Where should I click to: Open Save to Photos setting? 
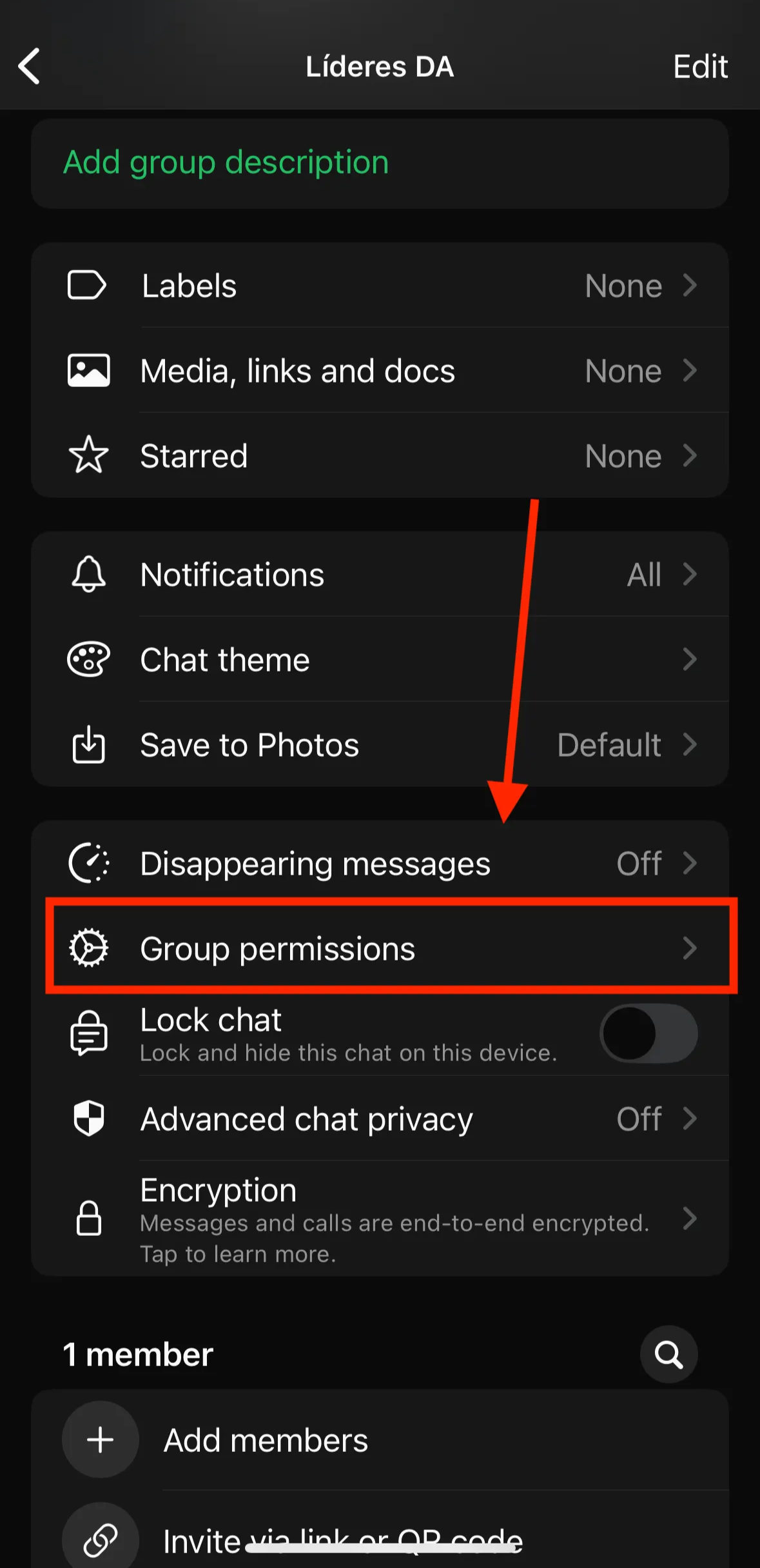[x=380, y=745]
